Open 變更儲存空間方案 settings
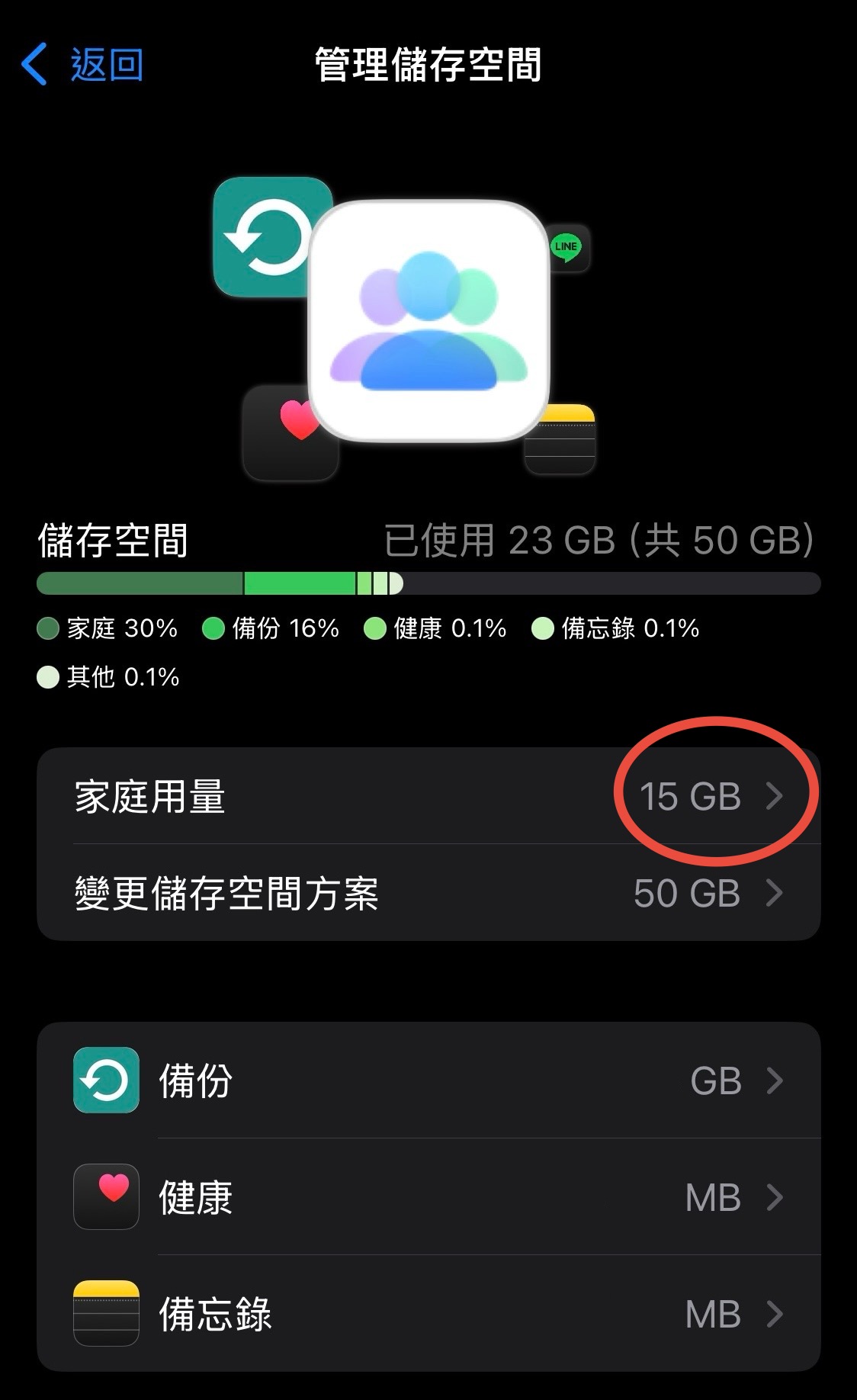 pyautogui.click(x=428, y=893)
